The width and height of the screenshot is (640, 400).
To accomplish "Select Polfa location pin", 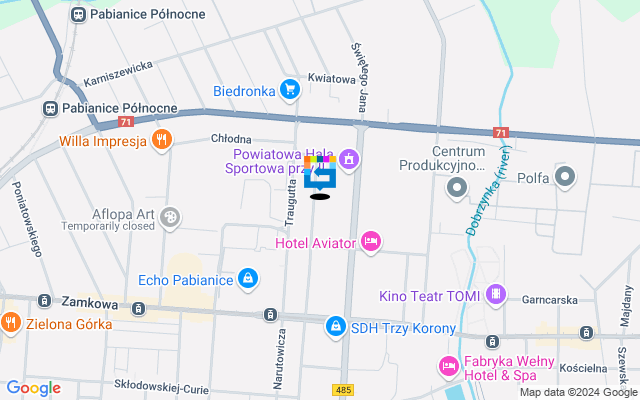I will (565, 180).
